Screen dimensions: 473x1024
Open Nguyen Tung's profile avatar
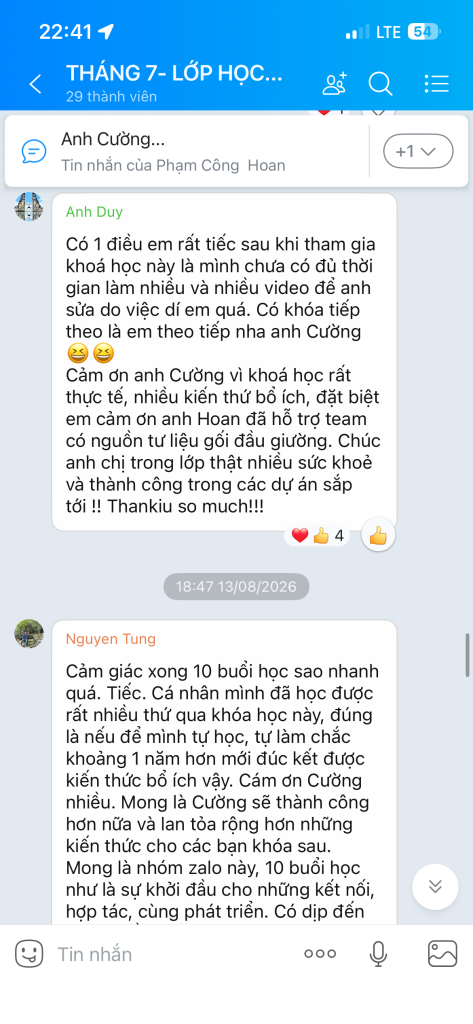(x=29, y=633)
